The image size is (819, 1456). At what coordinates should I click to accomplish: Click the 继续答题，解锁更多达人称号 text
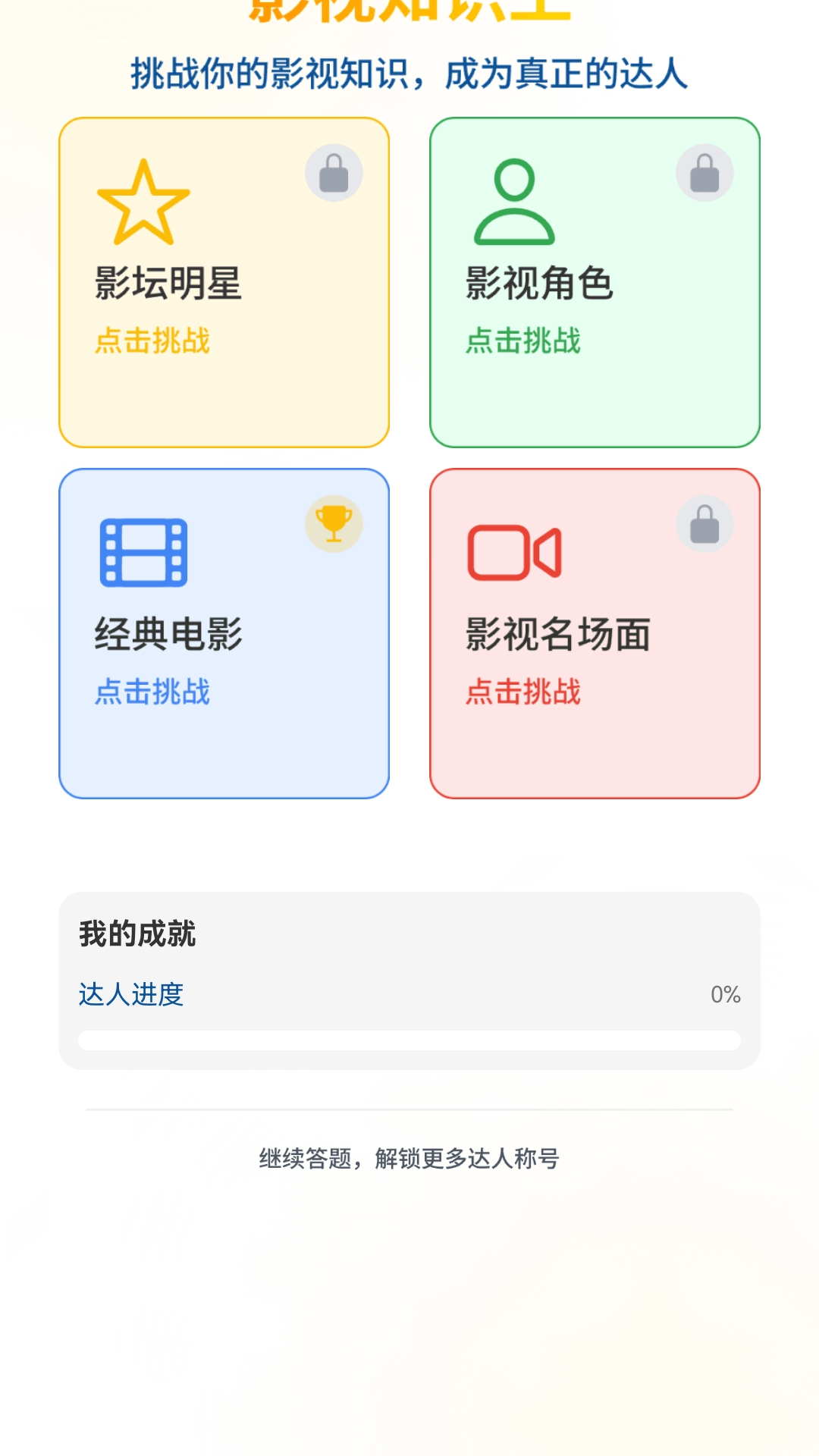coord(409,1158)
